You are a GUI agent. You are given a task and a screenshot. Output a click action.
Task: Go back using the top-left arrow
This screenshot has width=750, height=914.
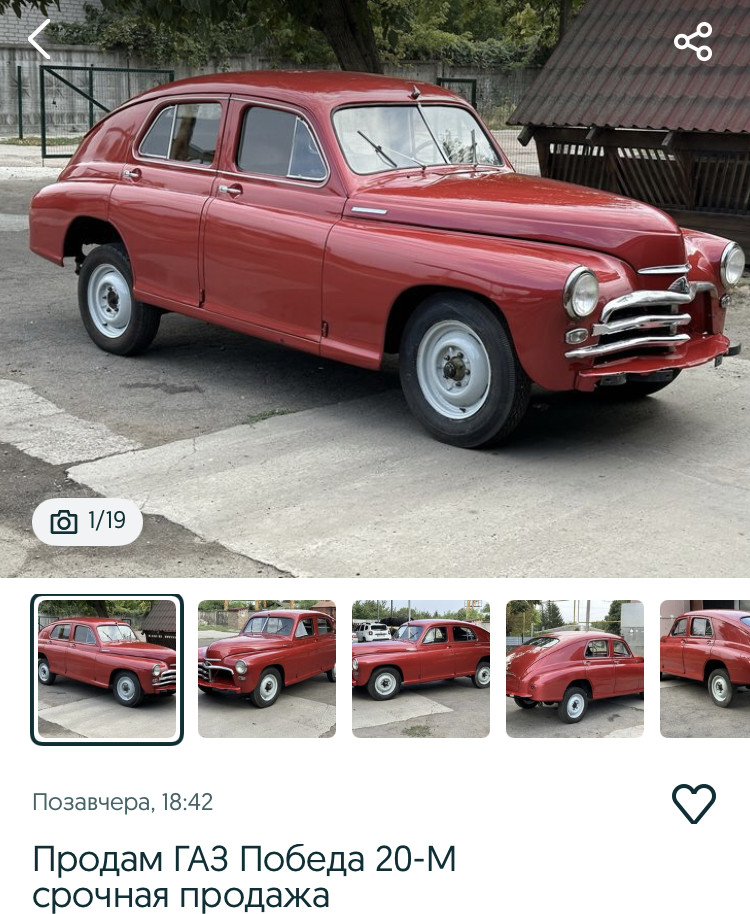39,40
